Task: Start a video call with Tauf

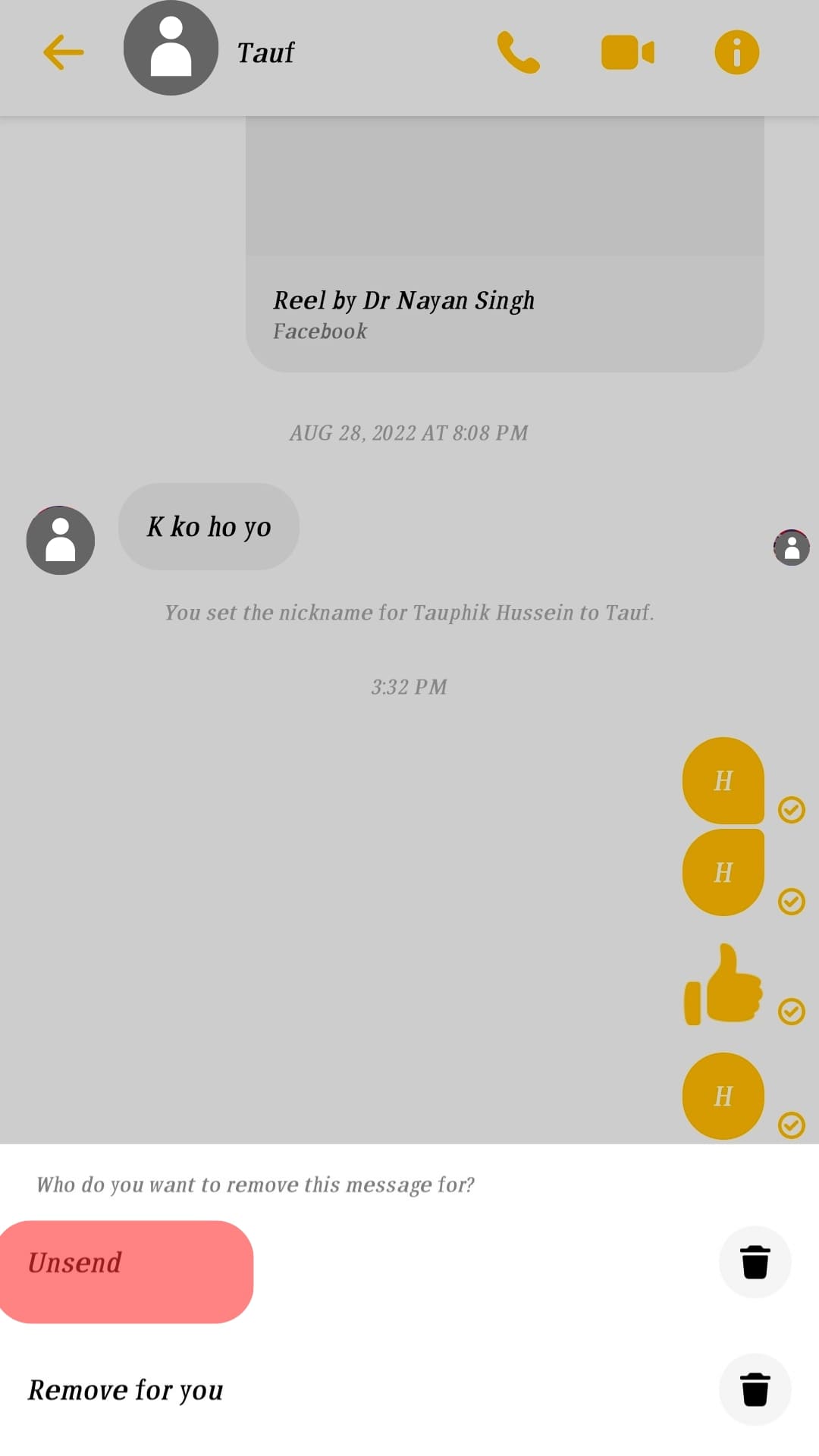Action: pyautogui.click(x=627, y=52)
